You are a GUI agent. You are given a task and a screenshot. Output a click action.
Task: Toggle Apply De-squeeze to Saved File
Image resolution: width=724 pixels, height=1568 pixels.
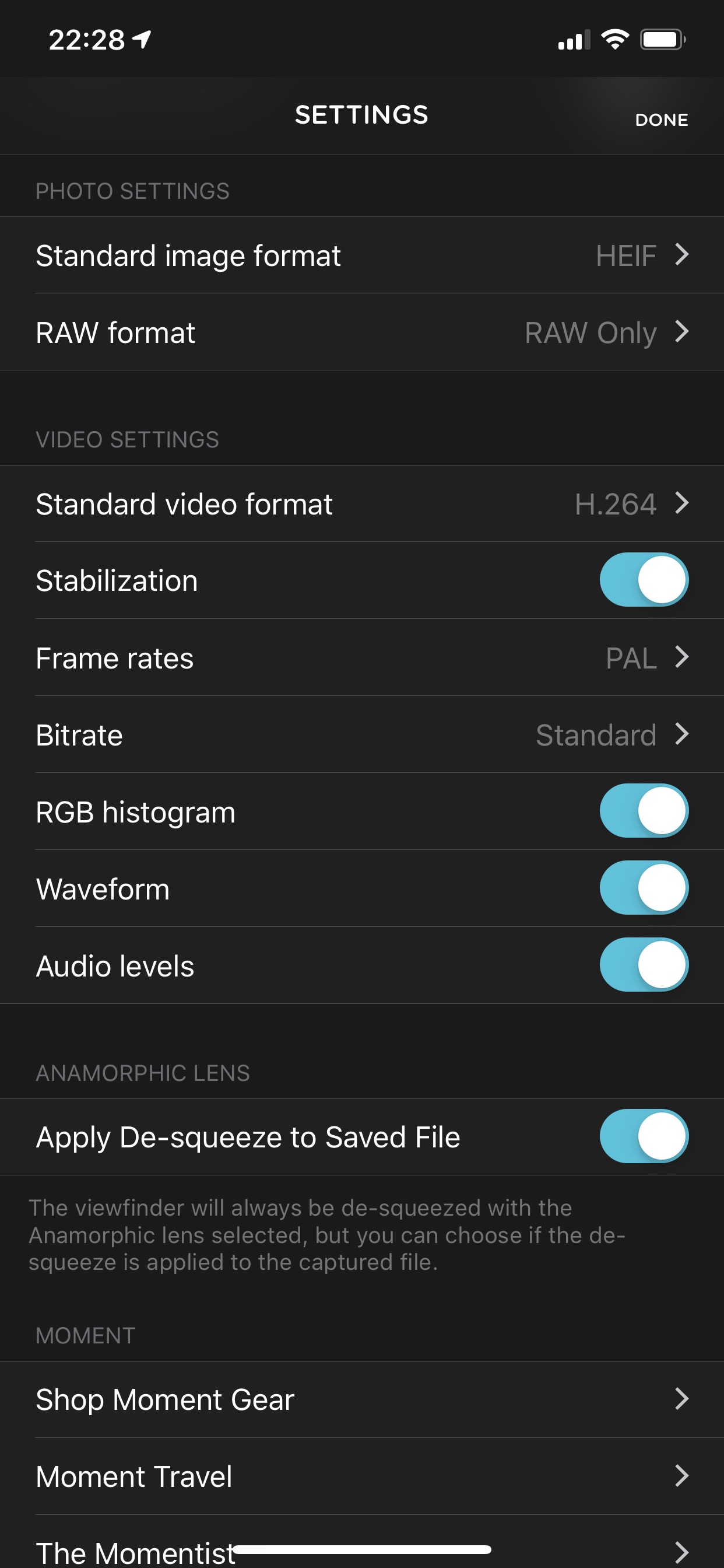[x=644, y=1136]
